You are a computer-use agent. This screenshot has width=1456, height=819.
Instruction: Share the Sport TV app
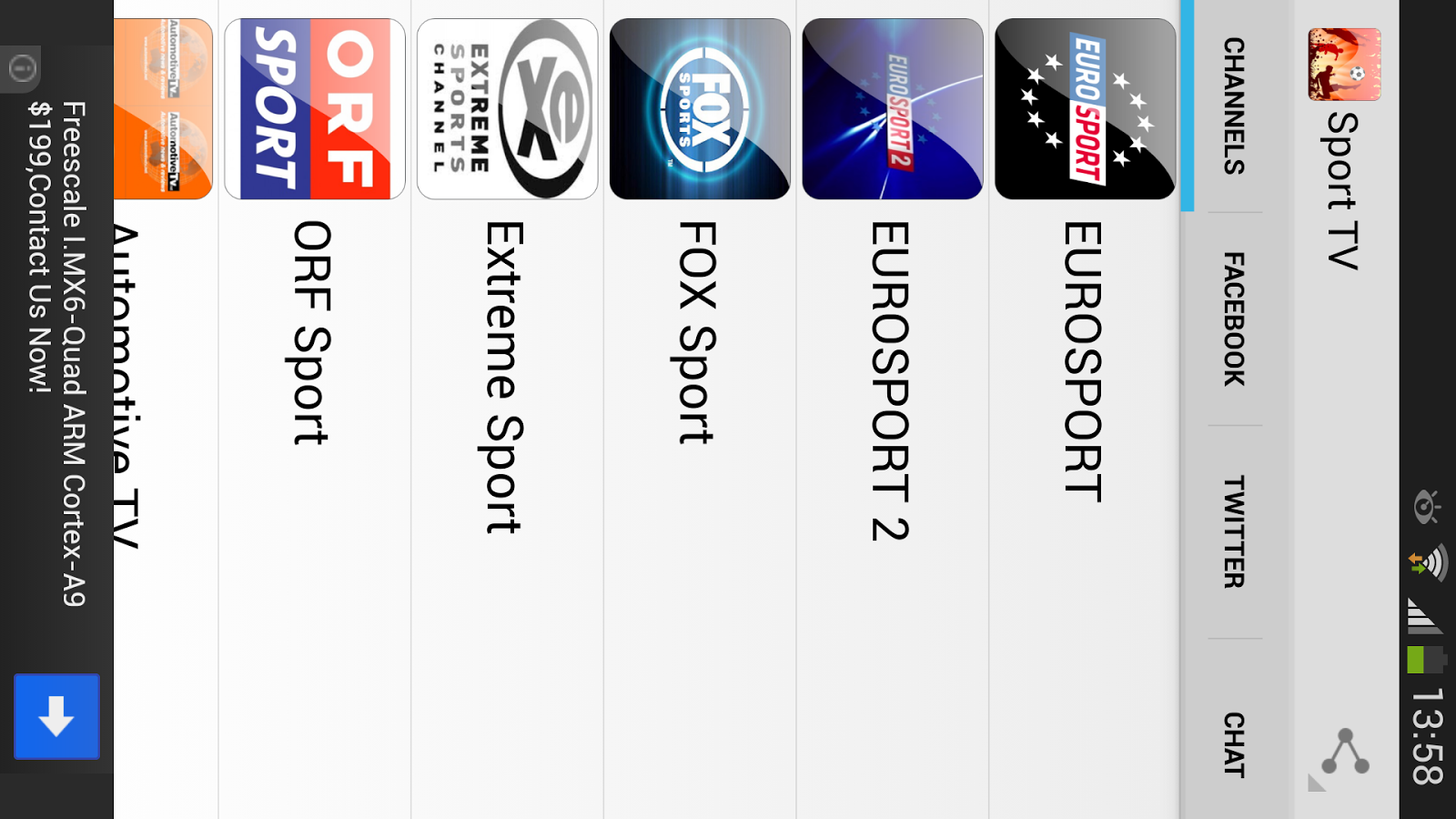click(x=1345, y=752)
